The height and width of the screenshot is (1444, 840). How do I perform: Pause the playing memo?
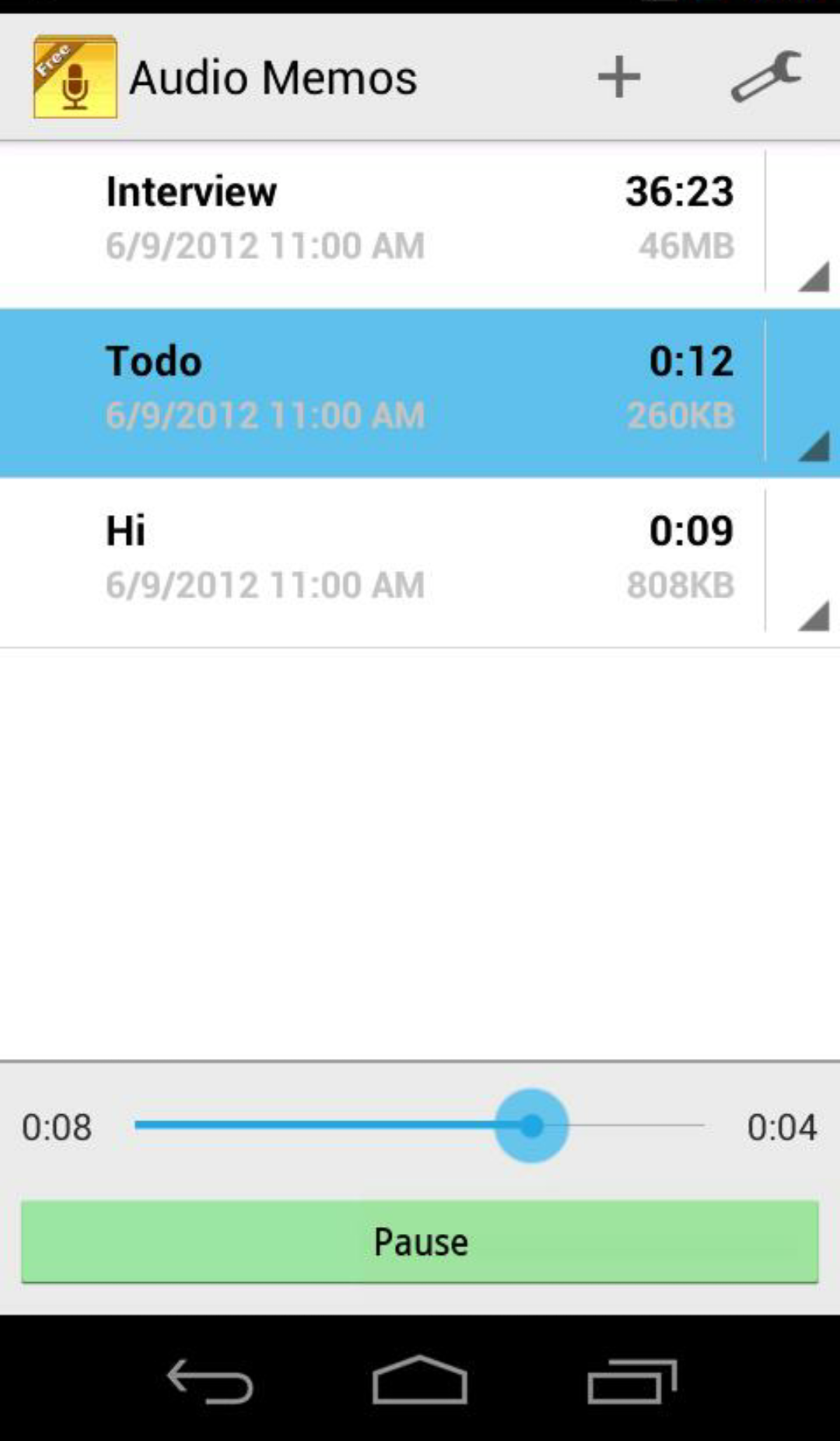420,1242
